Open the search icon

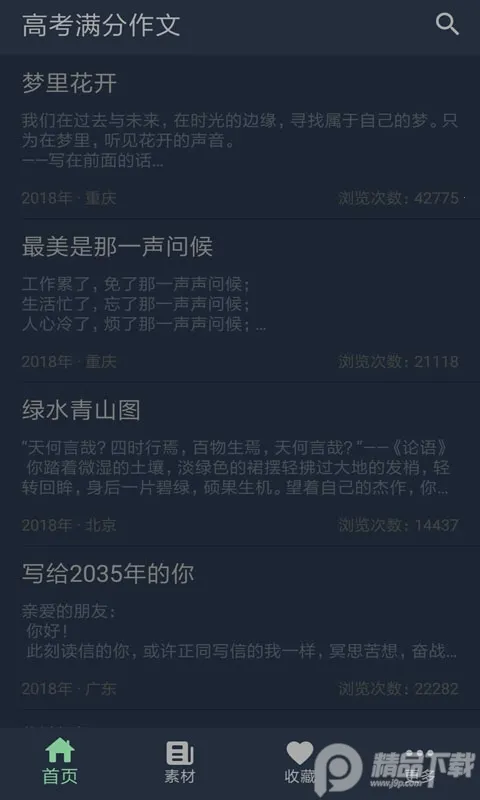(x=447, y=24)
